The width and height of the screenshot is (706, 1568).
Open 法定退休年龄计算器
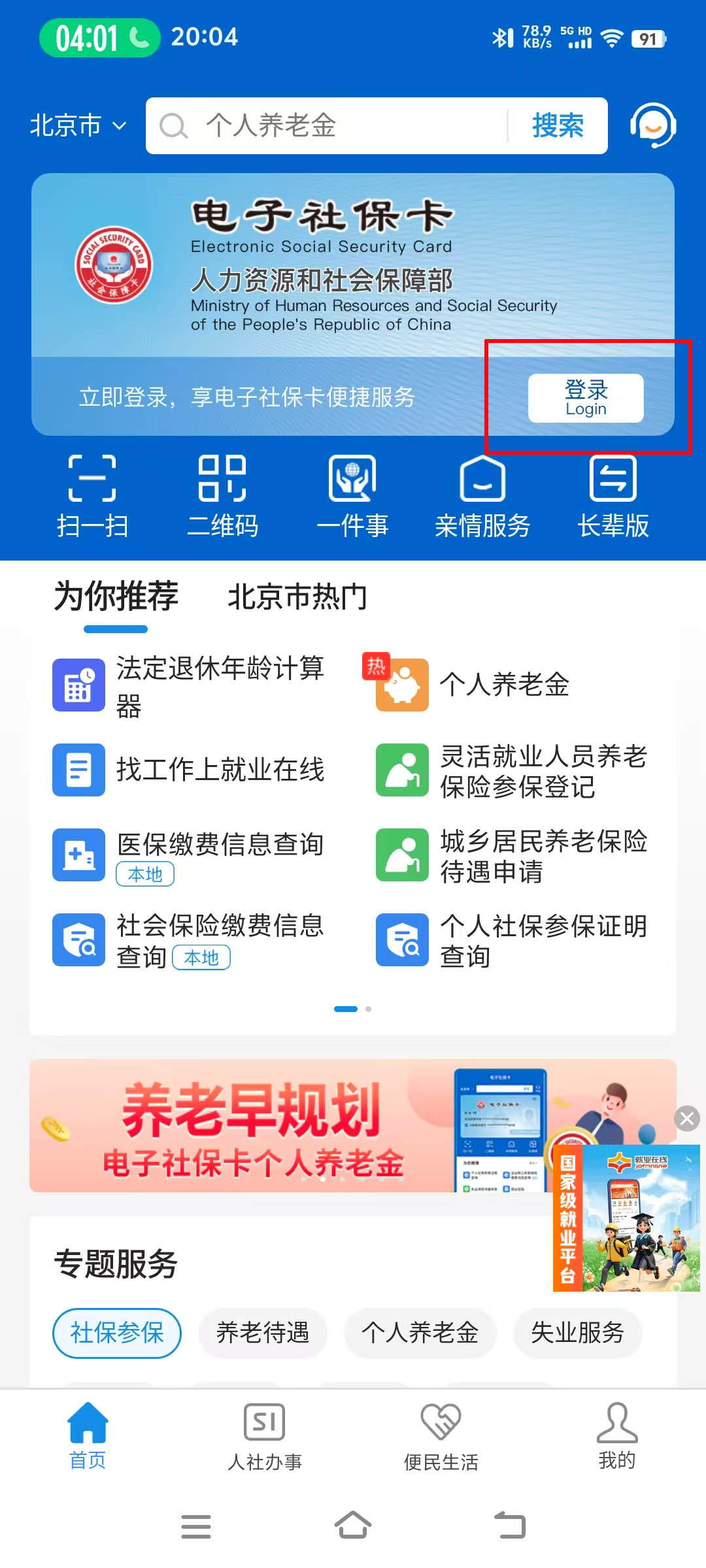190,685
